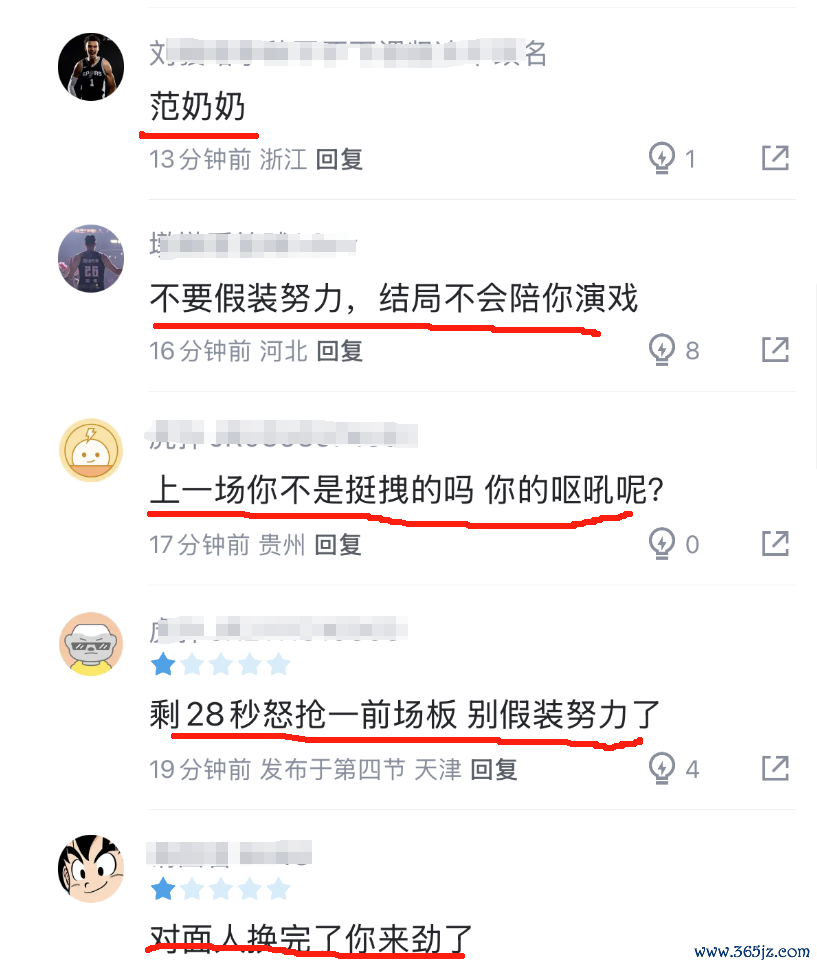Viewport: 817px width, 967px height.
Task: Reply to the 范奶奶 comment
Action: pos(339,159)
